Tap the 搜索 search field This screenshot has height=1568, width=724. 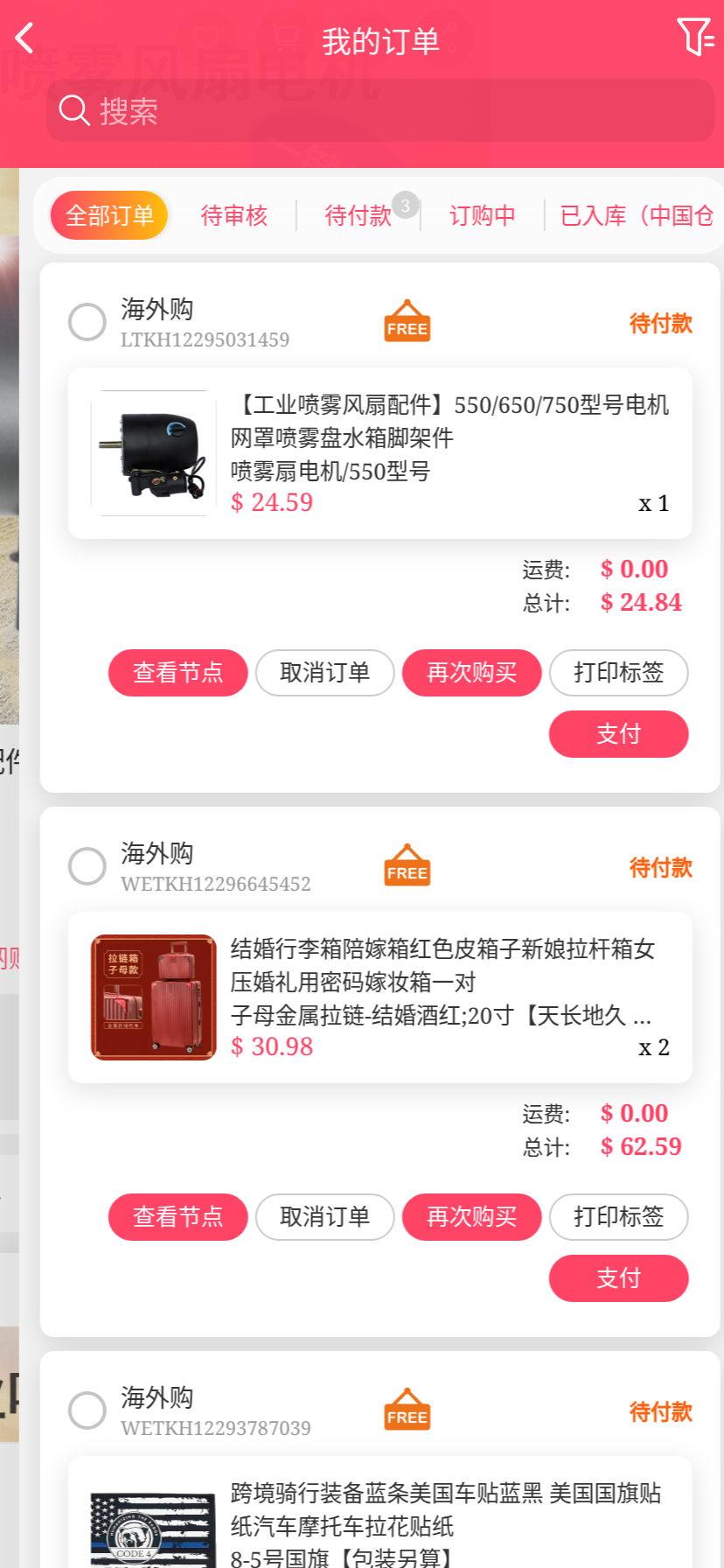tap(380, 111)
